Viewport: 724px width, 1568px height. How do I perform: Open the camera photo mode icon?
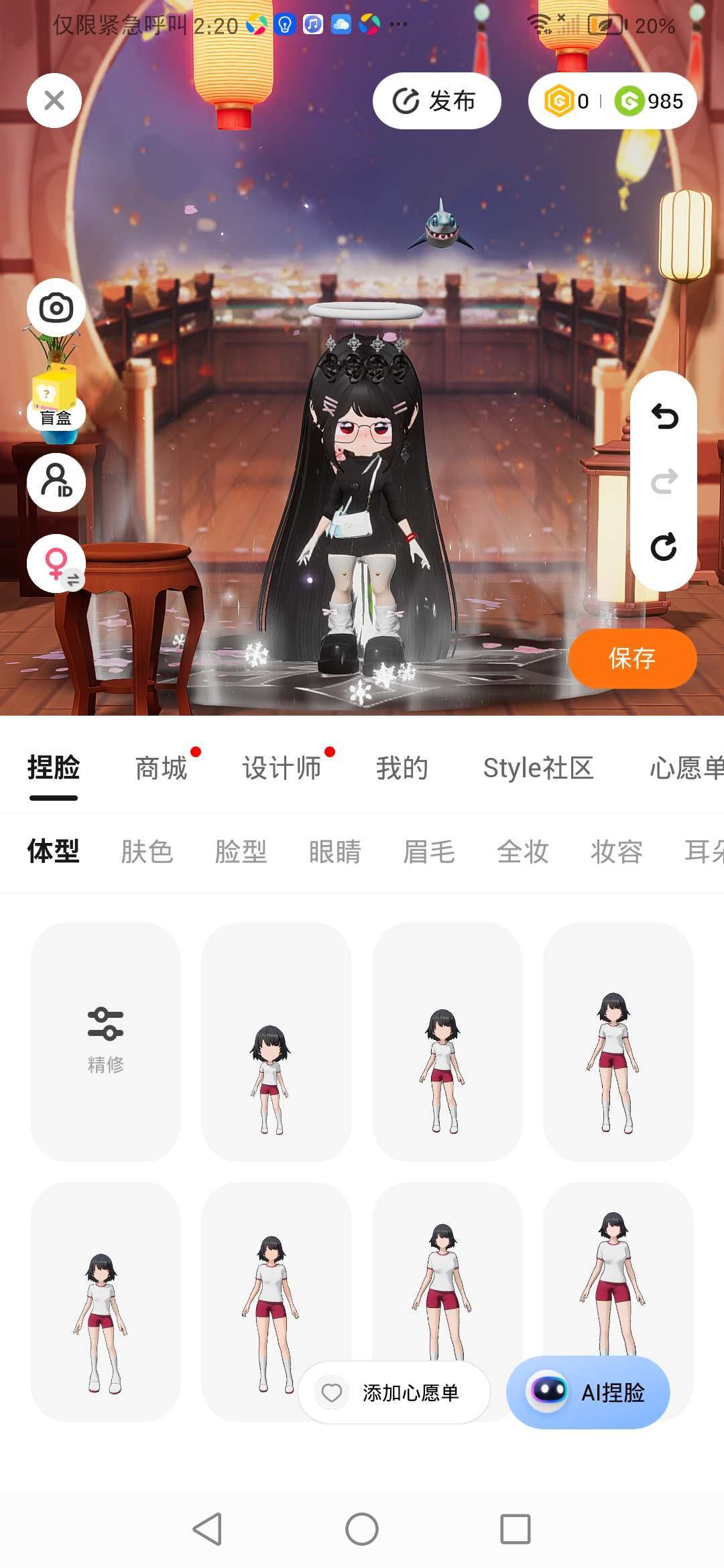coord(56,308)
